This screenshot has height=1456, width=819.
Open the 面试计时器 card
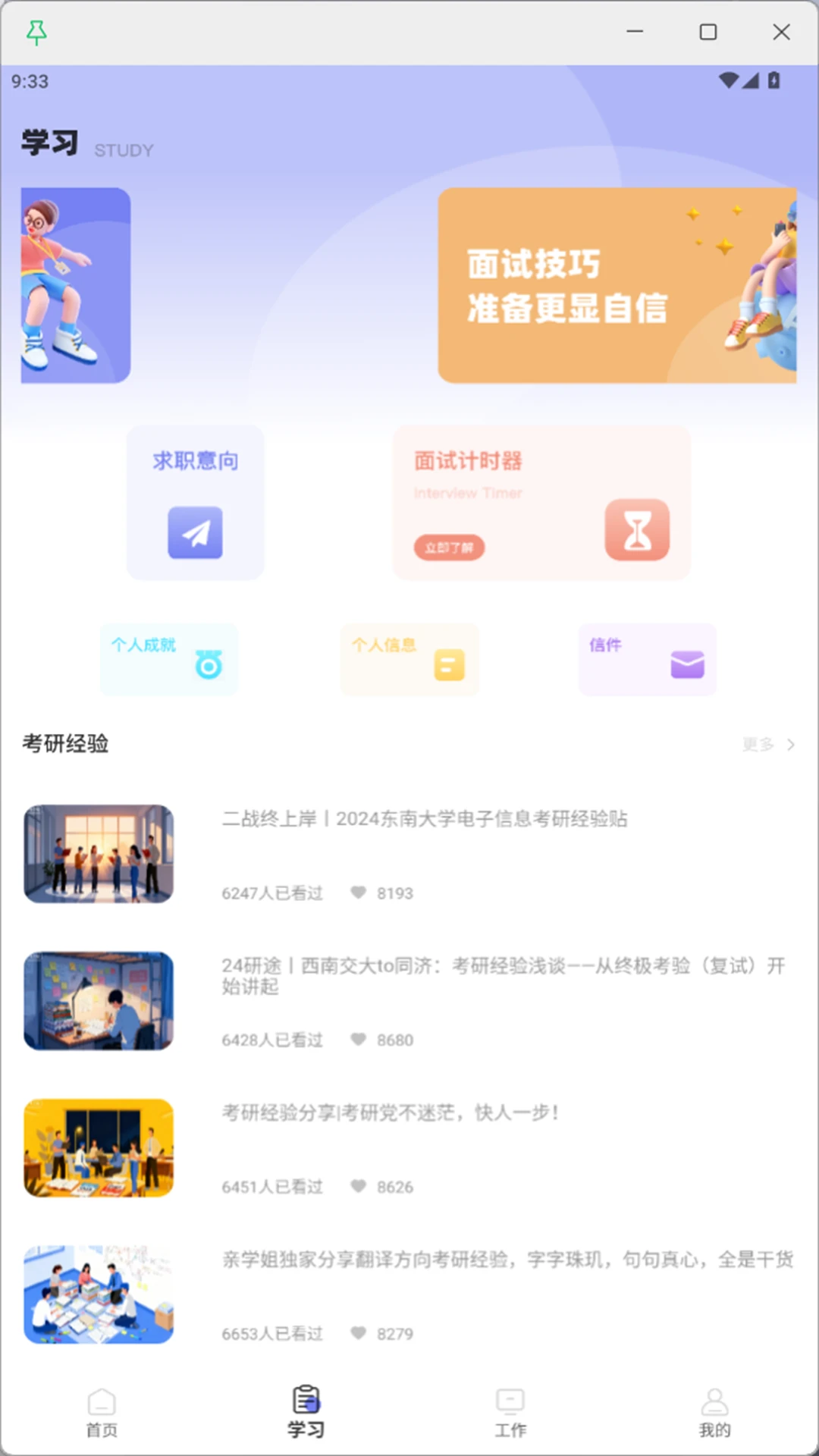click(x=541, y=503)
